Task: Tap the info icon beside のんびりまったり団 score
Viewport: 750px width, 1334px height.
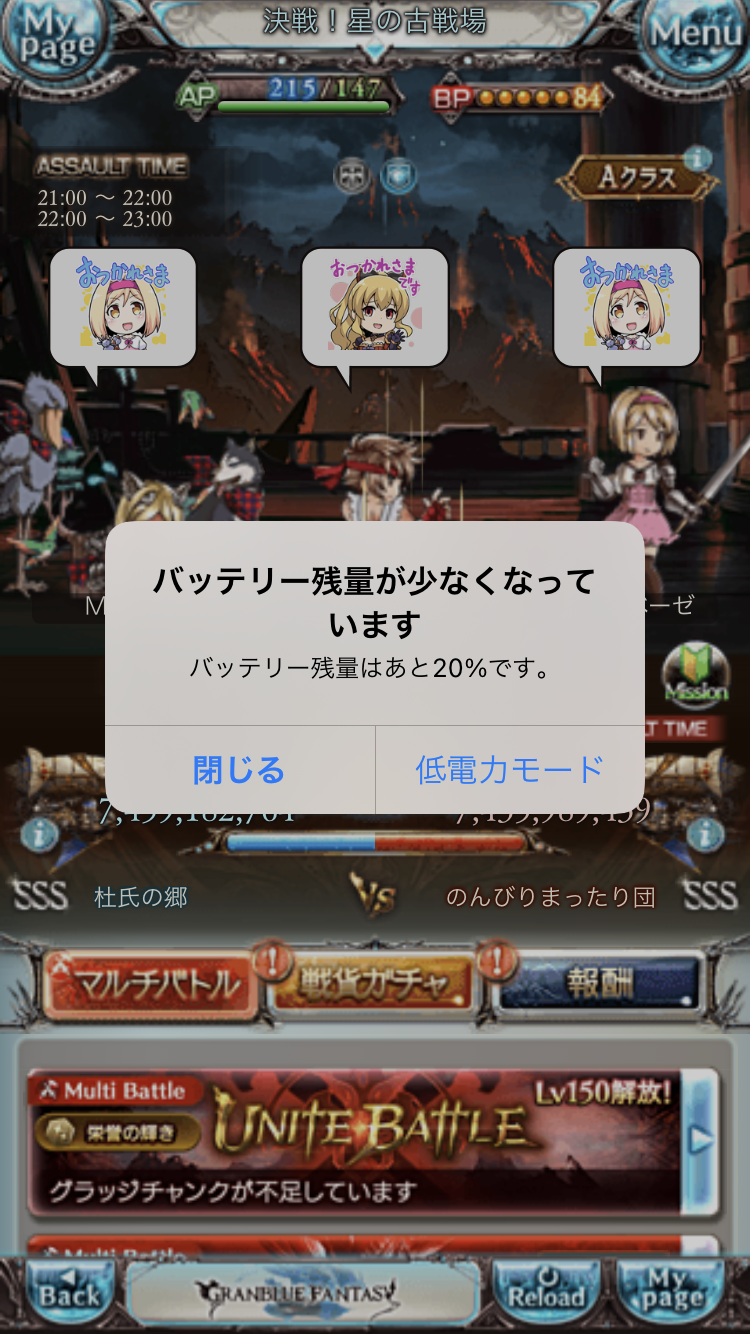Action: (706, 833)
